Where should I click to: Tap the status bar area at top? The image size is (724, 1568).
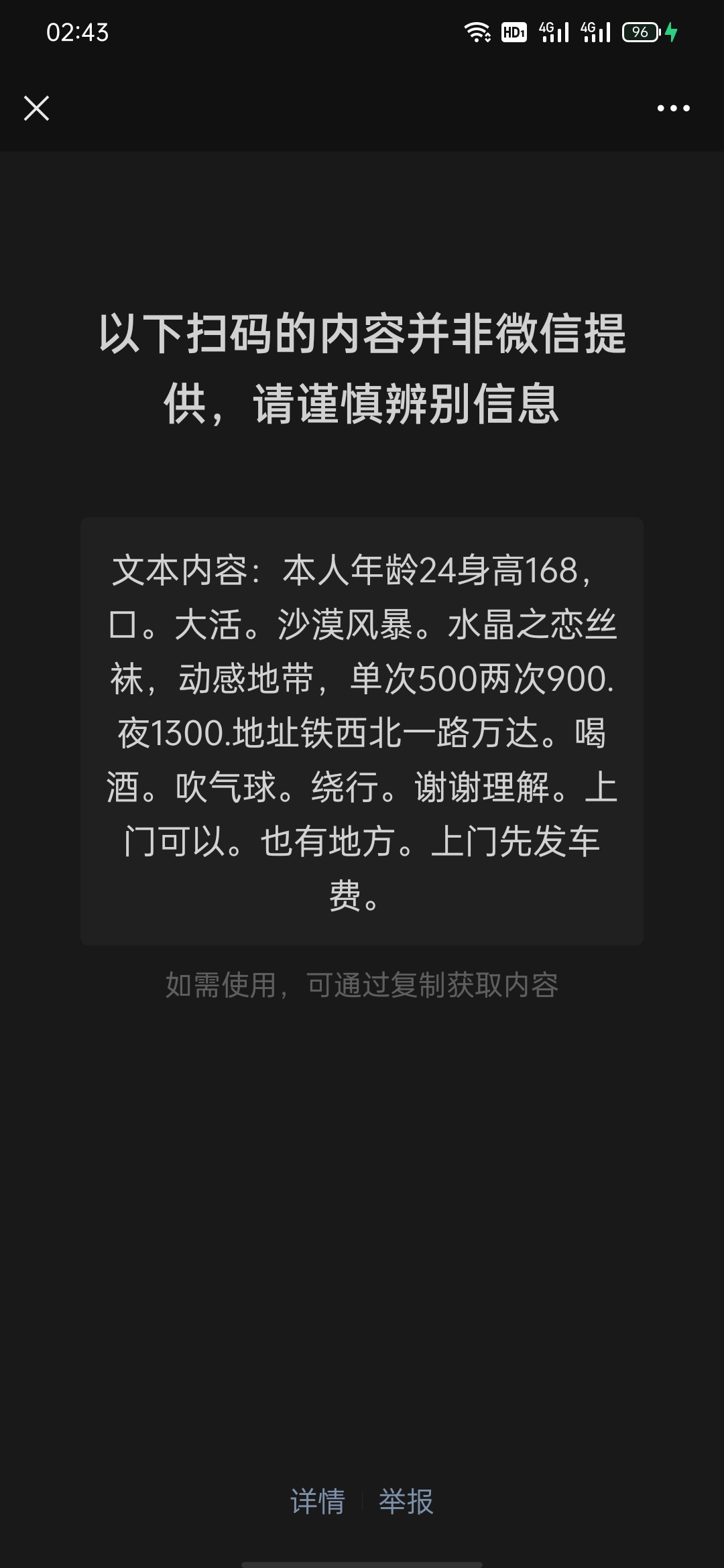point(362,30)
